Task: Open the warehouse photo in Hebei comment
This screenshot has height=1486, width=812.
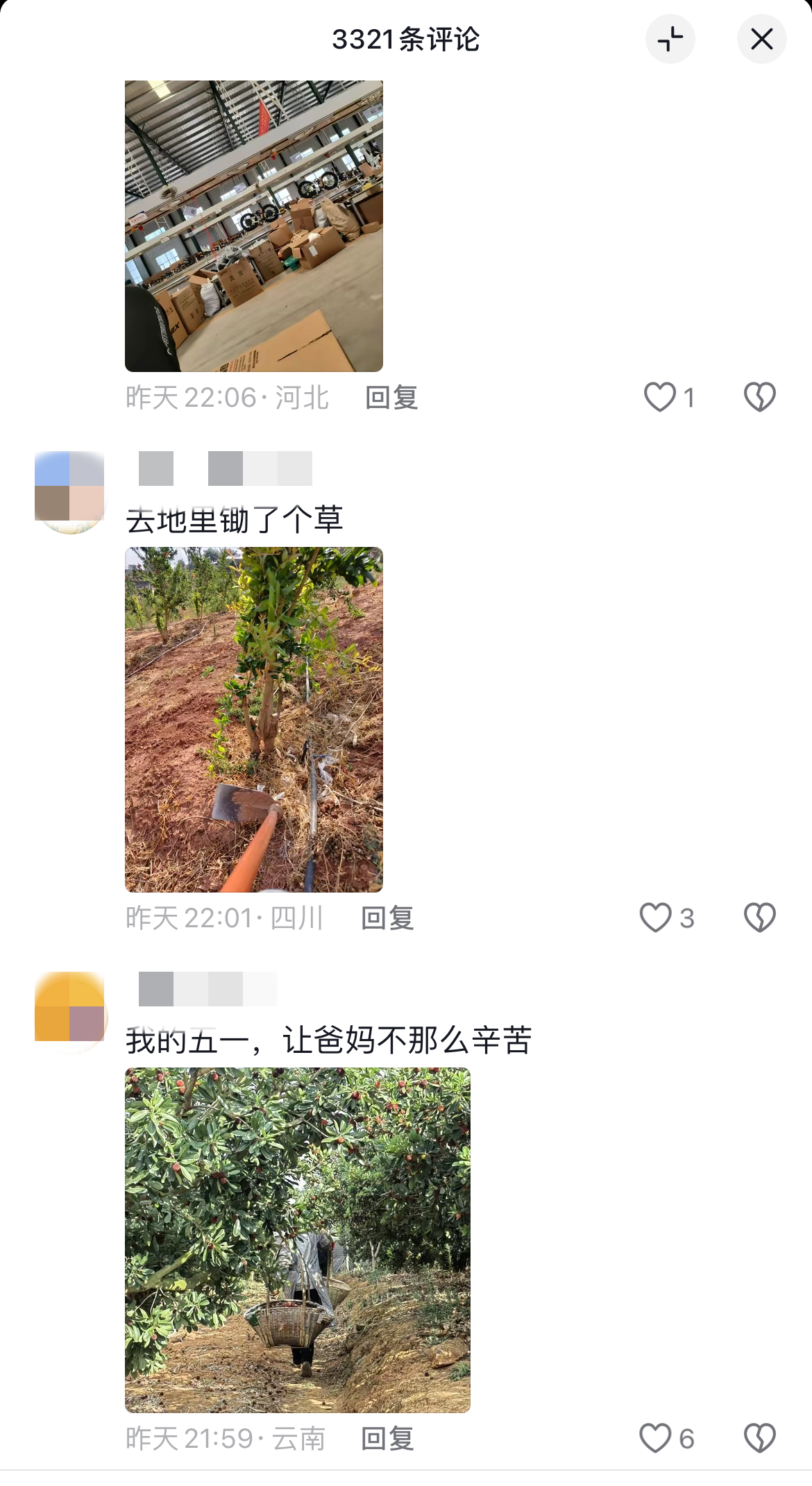Action: coord(253,226)
